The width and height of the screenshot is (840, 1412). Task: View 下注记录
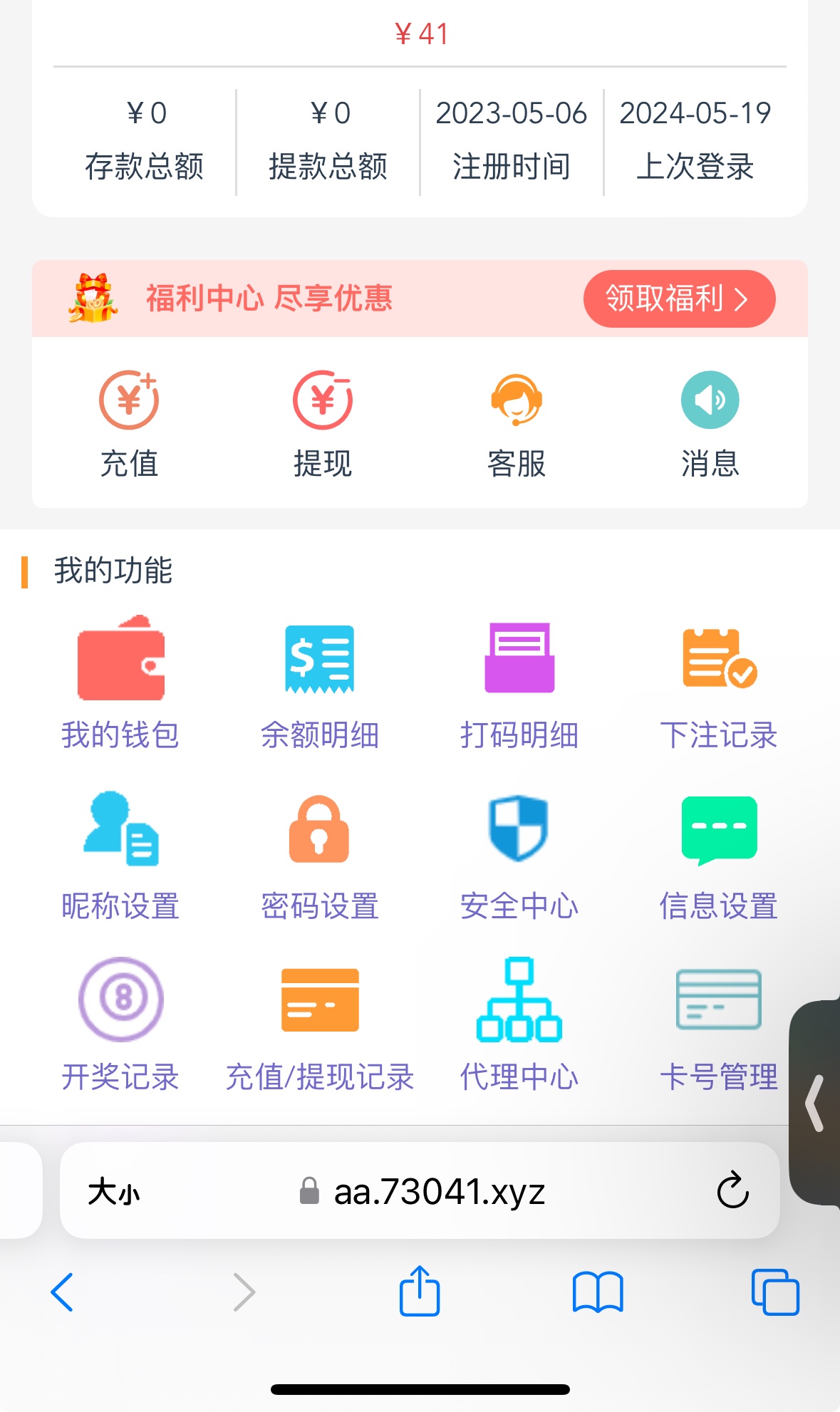click(x=719, y=682)
